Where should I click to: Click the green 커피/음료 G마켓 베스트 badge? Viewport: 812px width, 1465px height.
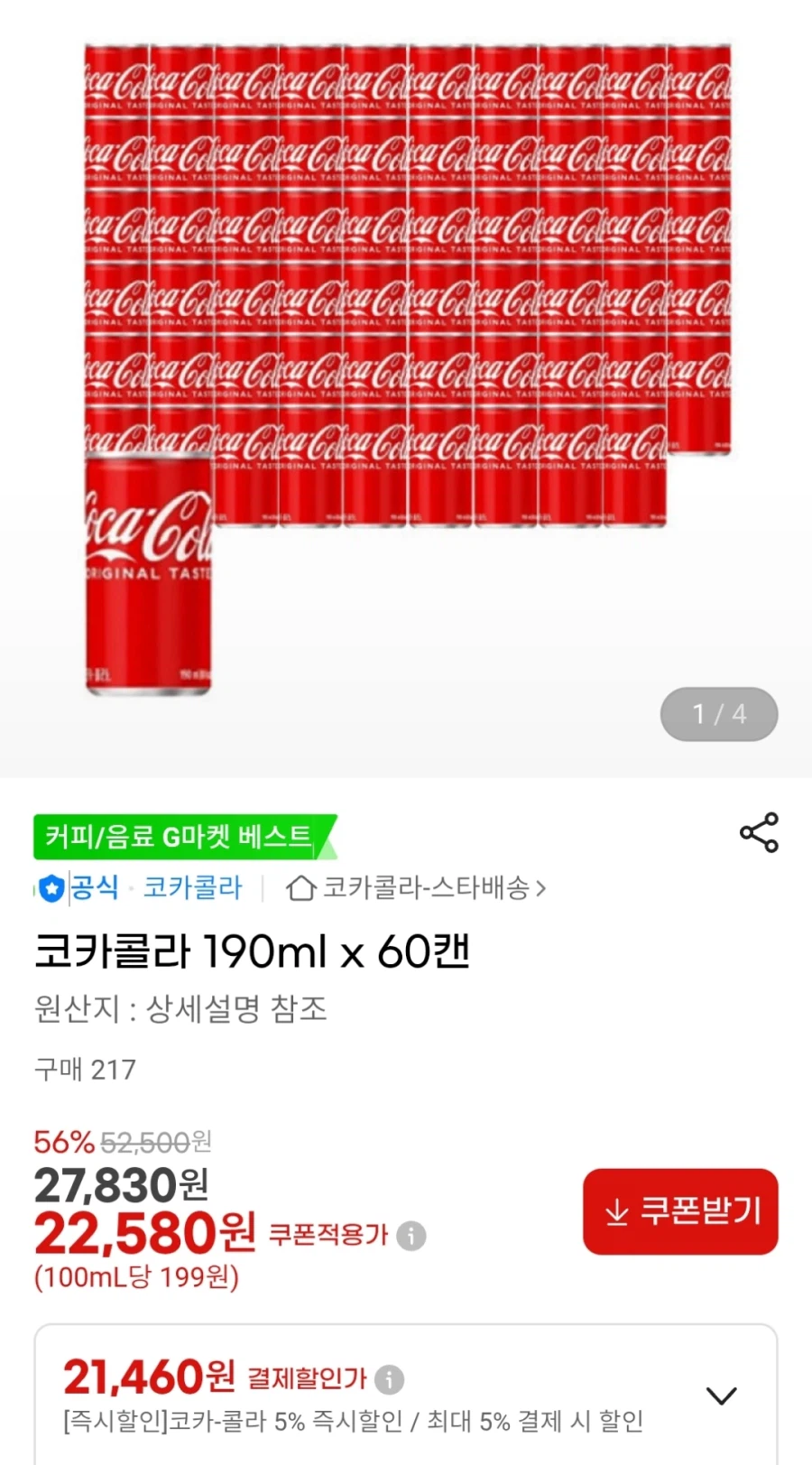coord(180,835)
